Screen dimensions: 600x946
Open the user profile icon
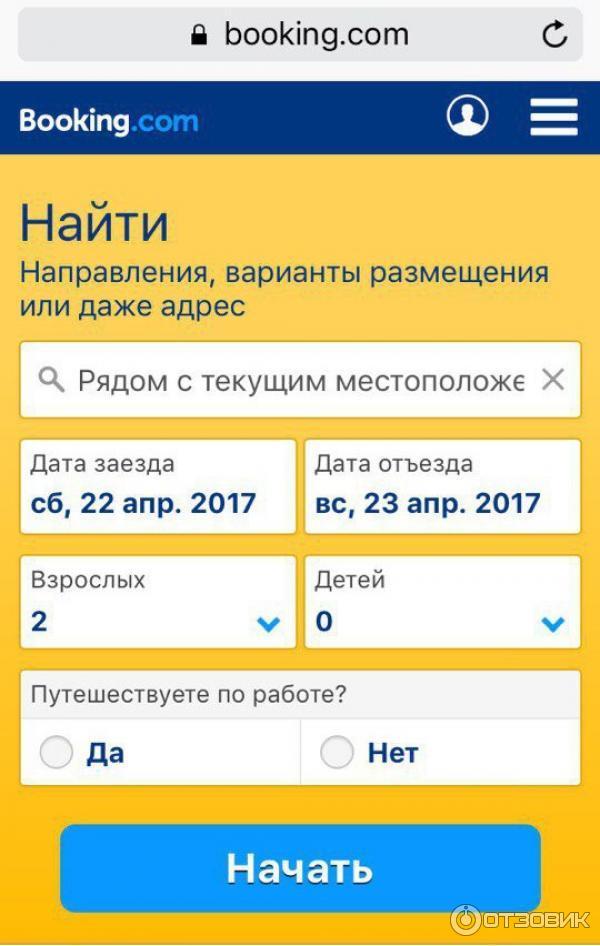click(x=467, y=116)
